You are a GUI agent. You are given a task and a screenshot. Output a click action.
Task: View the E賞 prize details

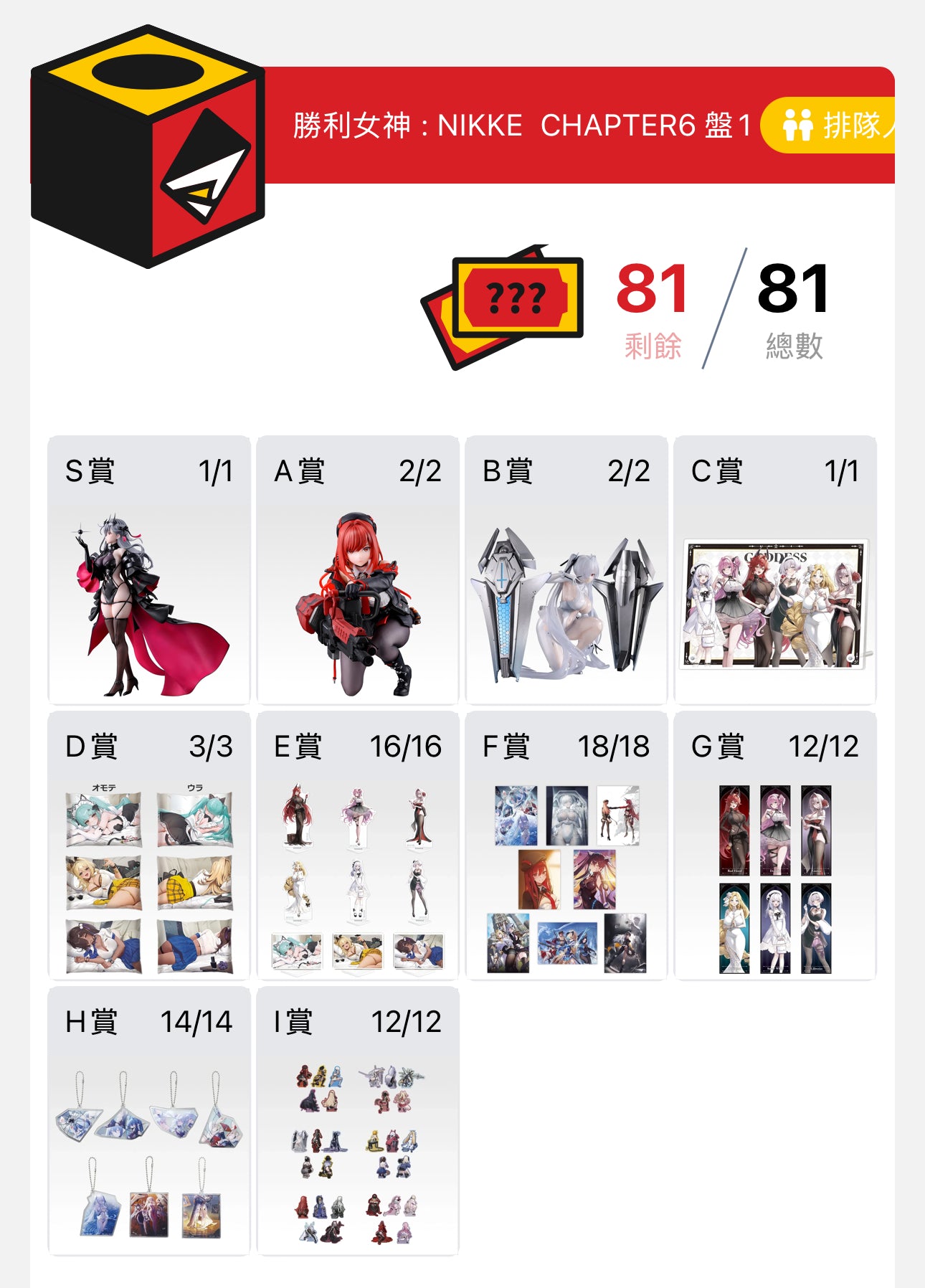(x=358, y=846)
